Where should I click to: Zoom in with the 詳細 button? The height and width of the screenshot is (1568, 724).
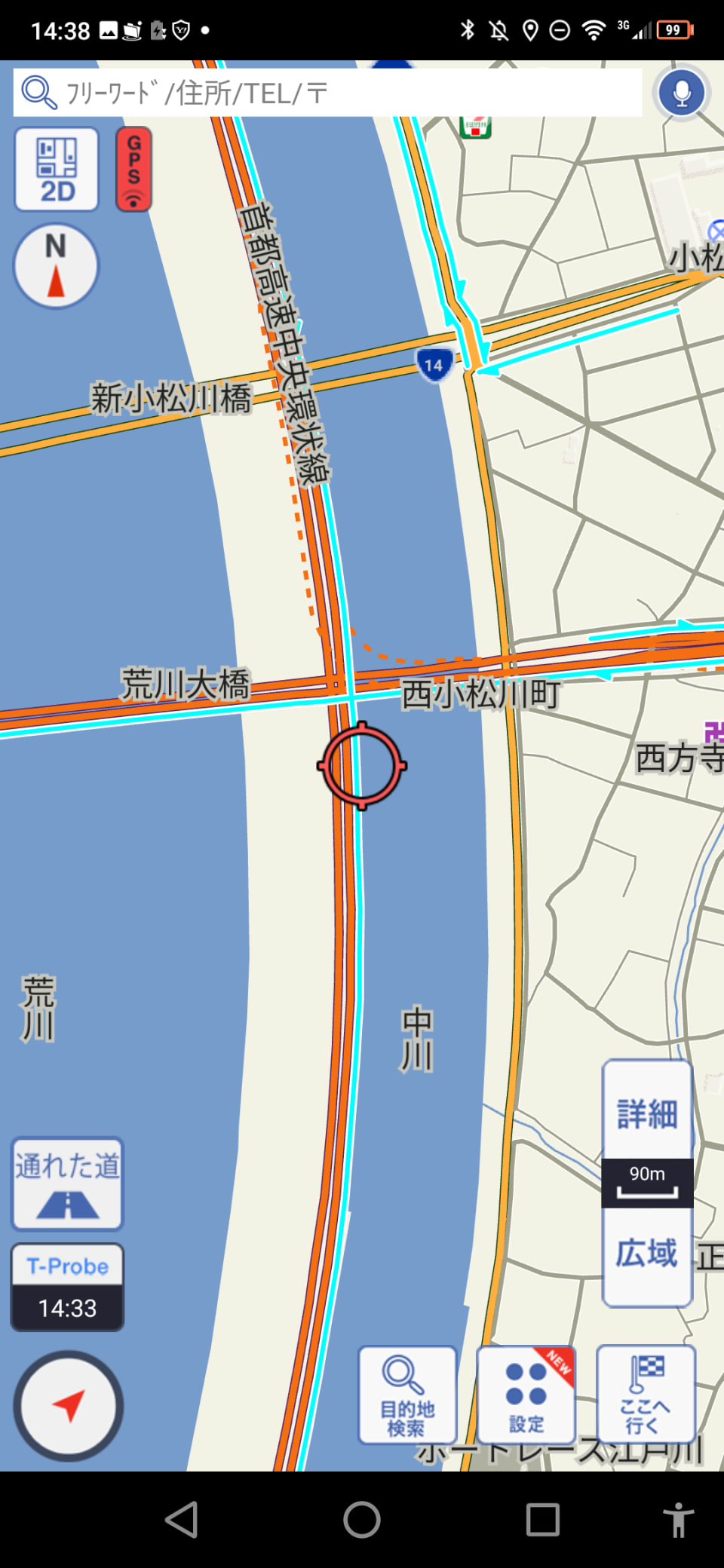[647, 1111]
